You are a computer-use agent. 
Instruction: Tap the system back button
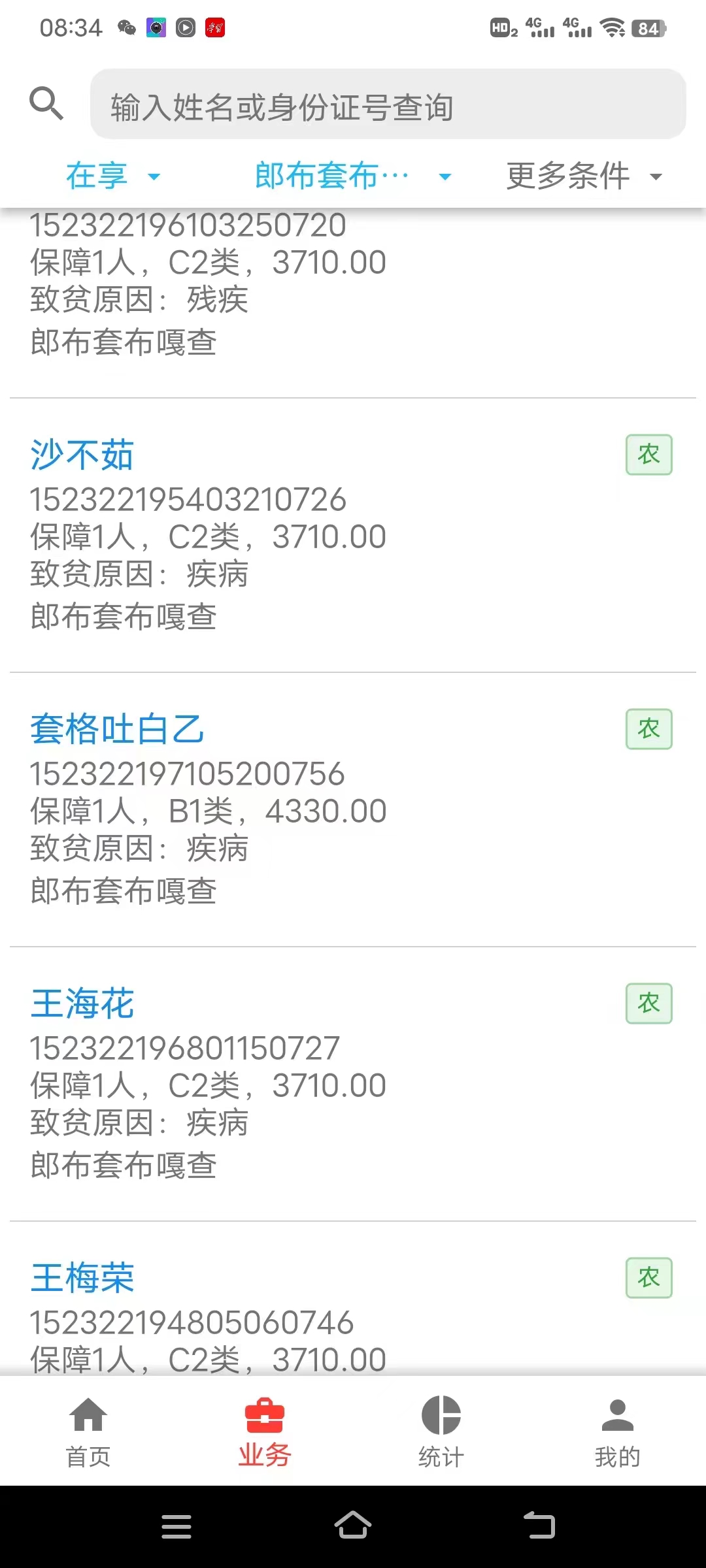[540, 1526]
